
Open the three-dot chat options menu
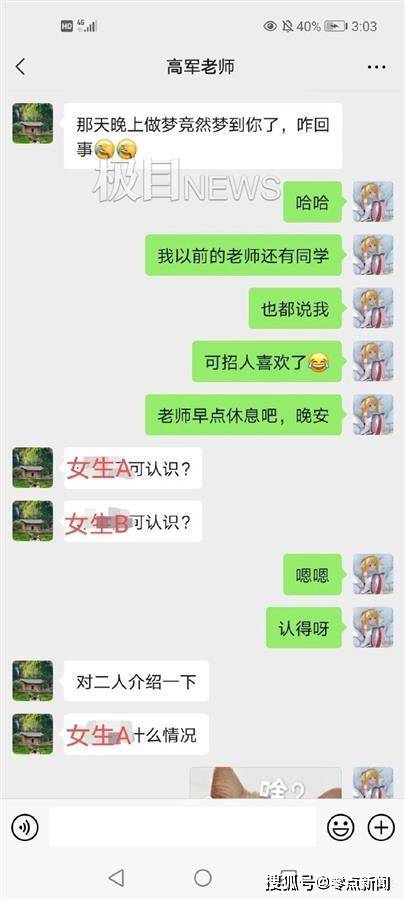pyautogui.click(x=376, y=68)
